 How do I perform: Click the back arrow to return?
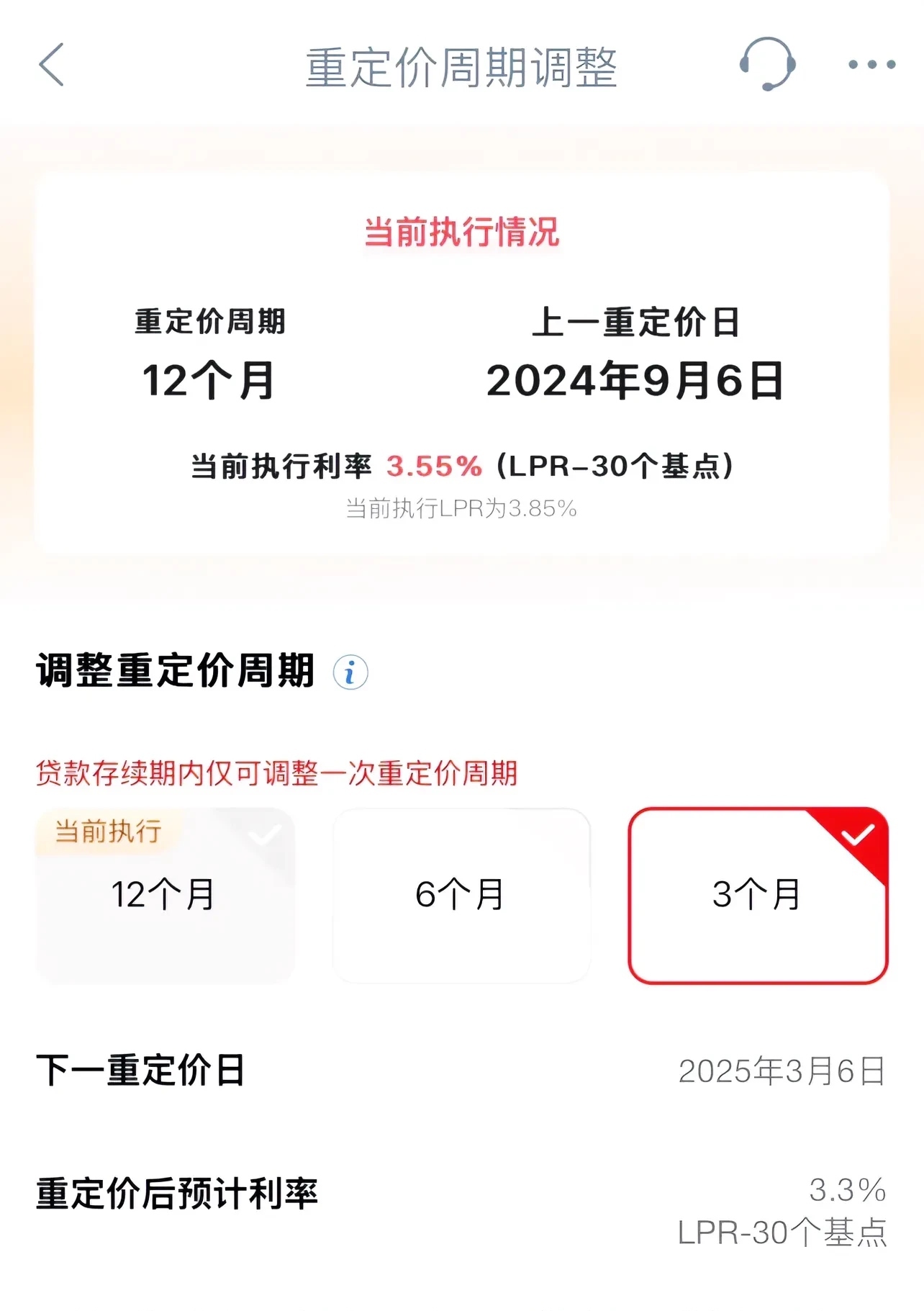50,65
